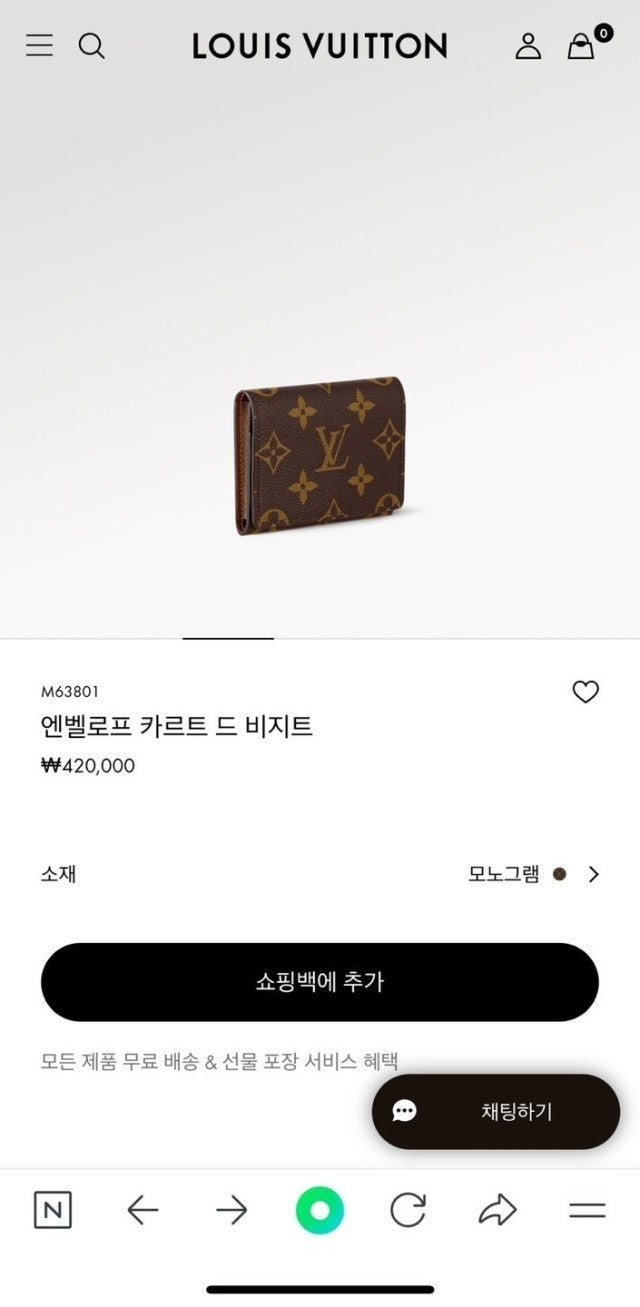Open the hamburger menu

tap(39, 45)
